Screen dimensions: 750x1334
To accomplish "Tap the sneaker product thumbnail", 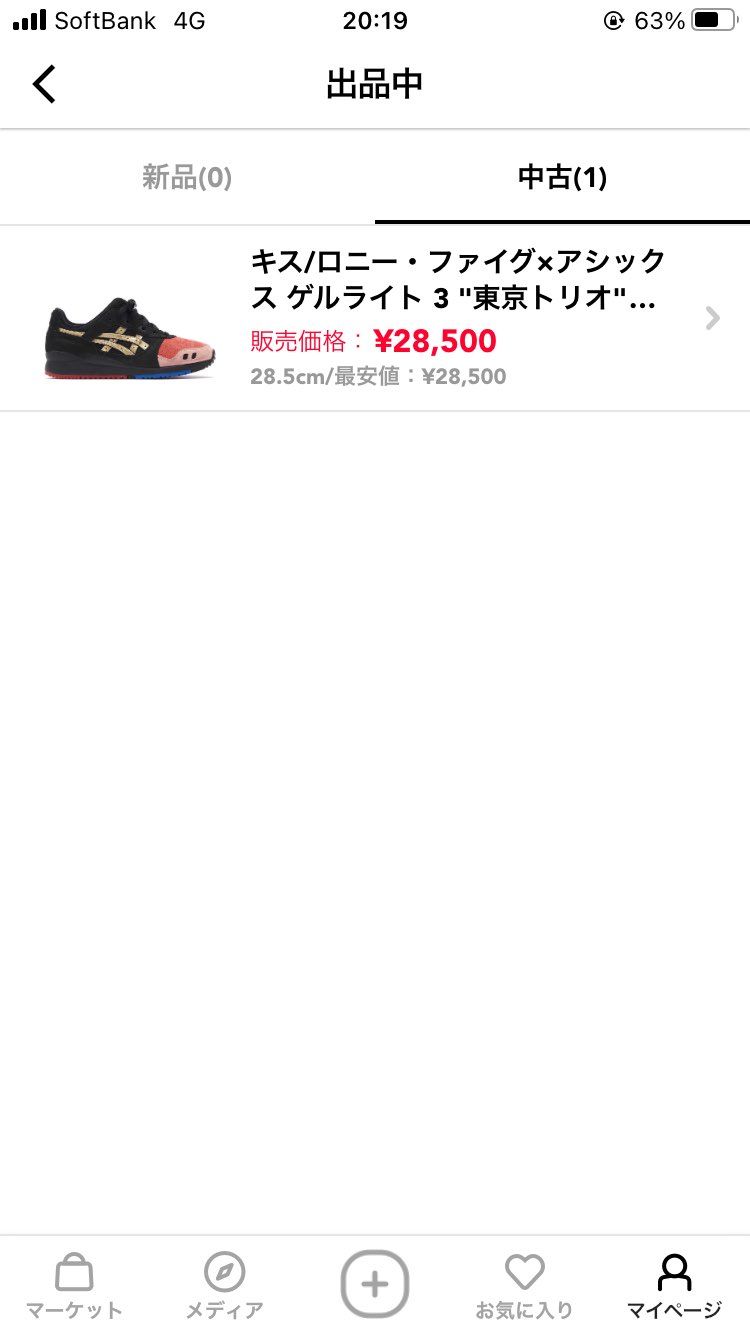I will [x=125, y=318].
